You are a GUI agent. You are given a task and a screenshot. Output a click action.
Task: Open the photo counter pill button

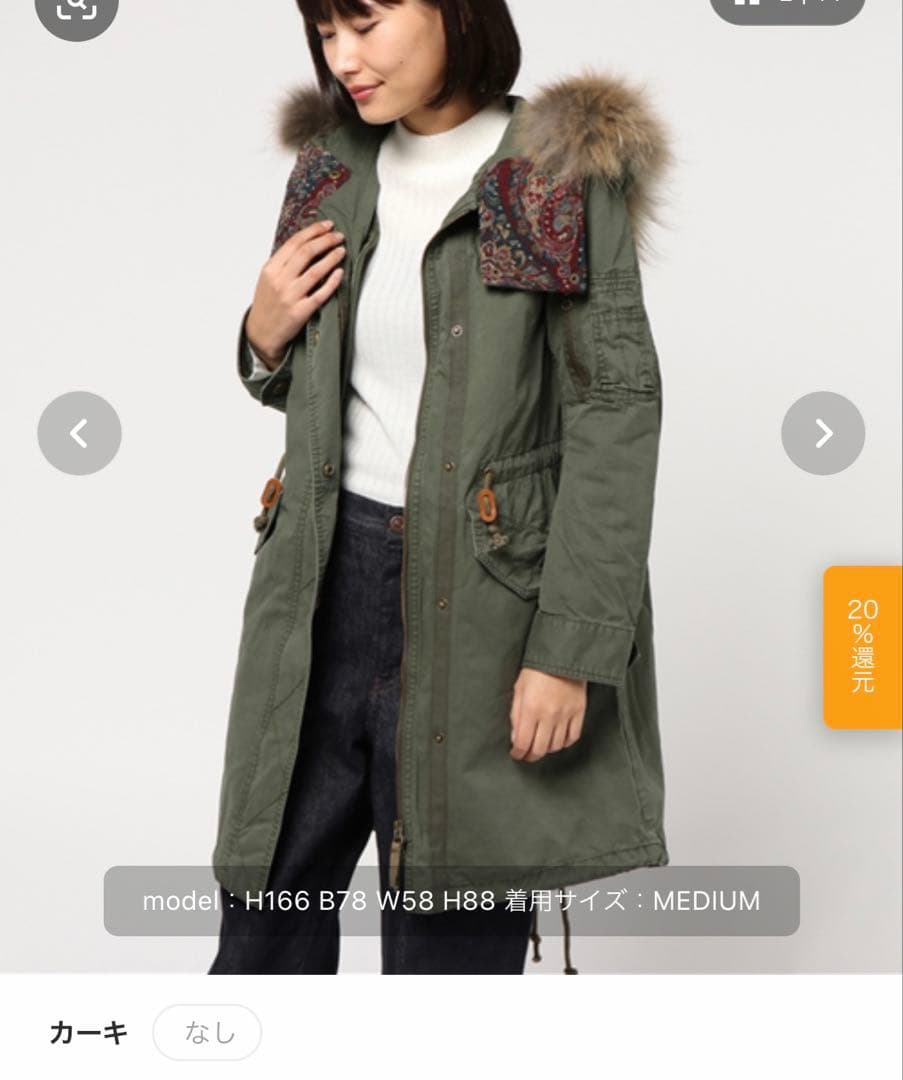[787, 8]
